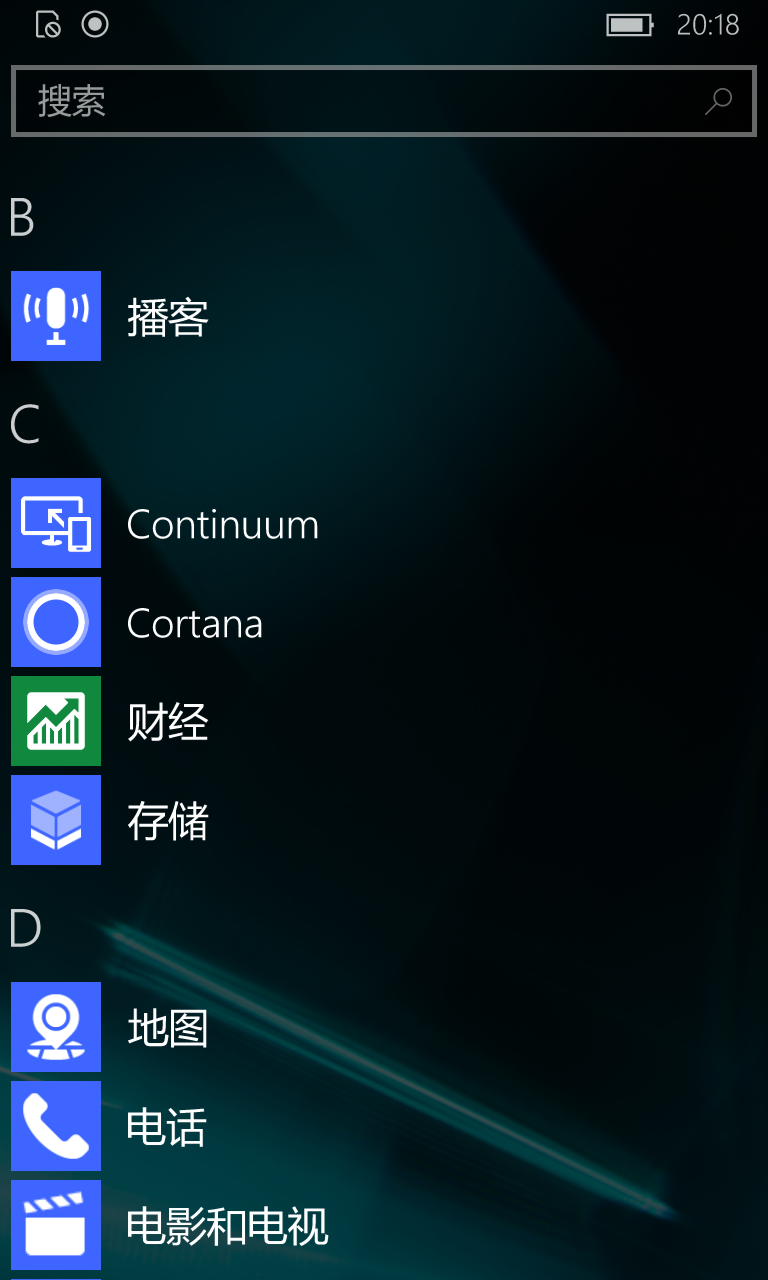The height and width of the screenshot is (1280, 768).
Task: Open the 财经 finance app
Action: pos(384,721)
